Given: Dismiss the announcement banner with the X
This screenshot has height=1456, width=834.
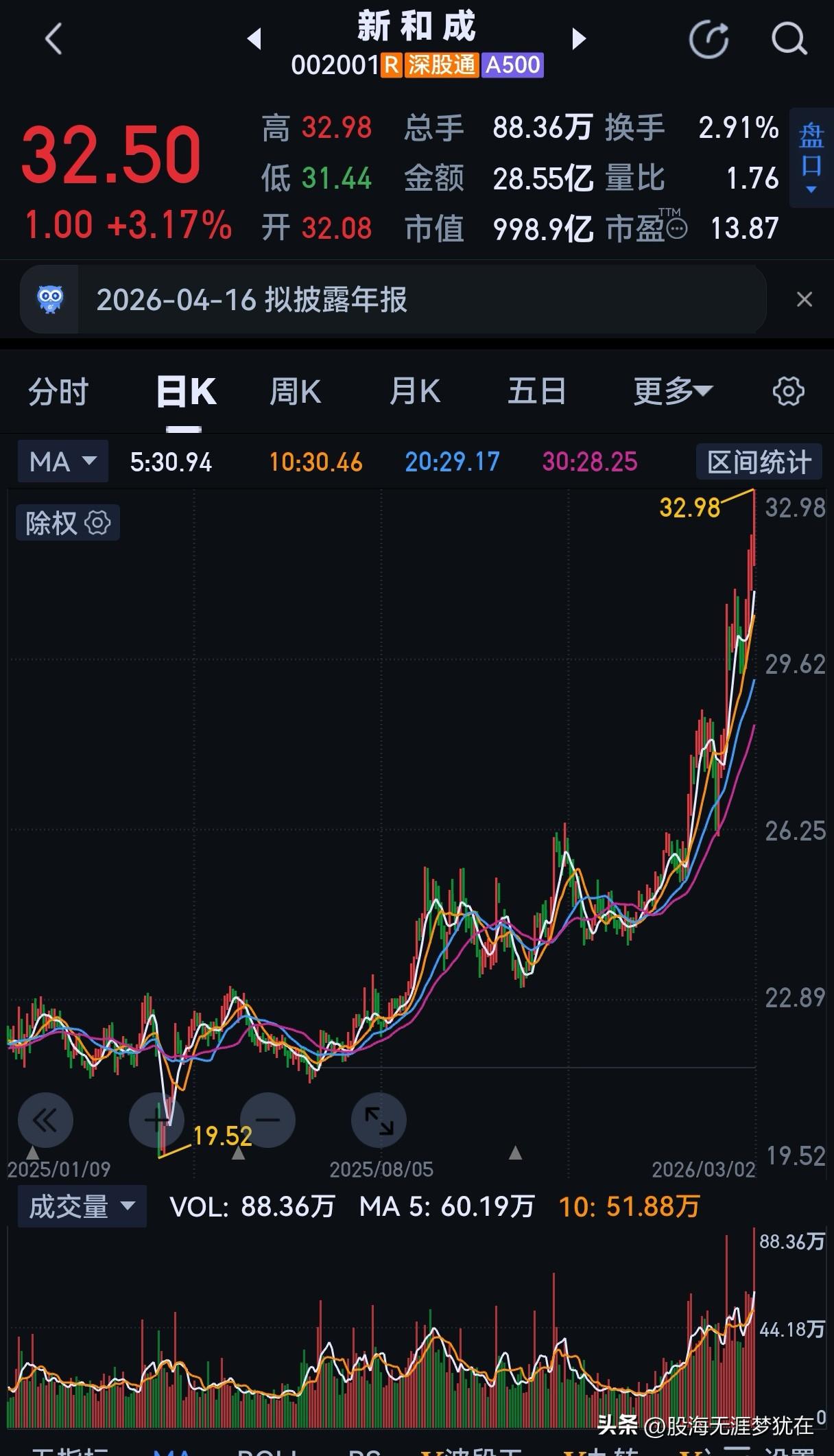Looking at the screenshot, I should pyautogui.click(x=805, y=300).
